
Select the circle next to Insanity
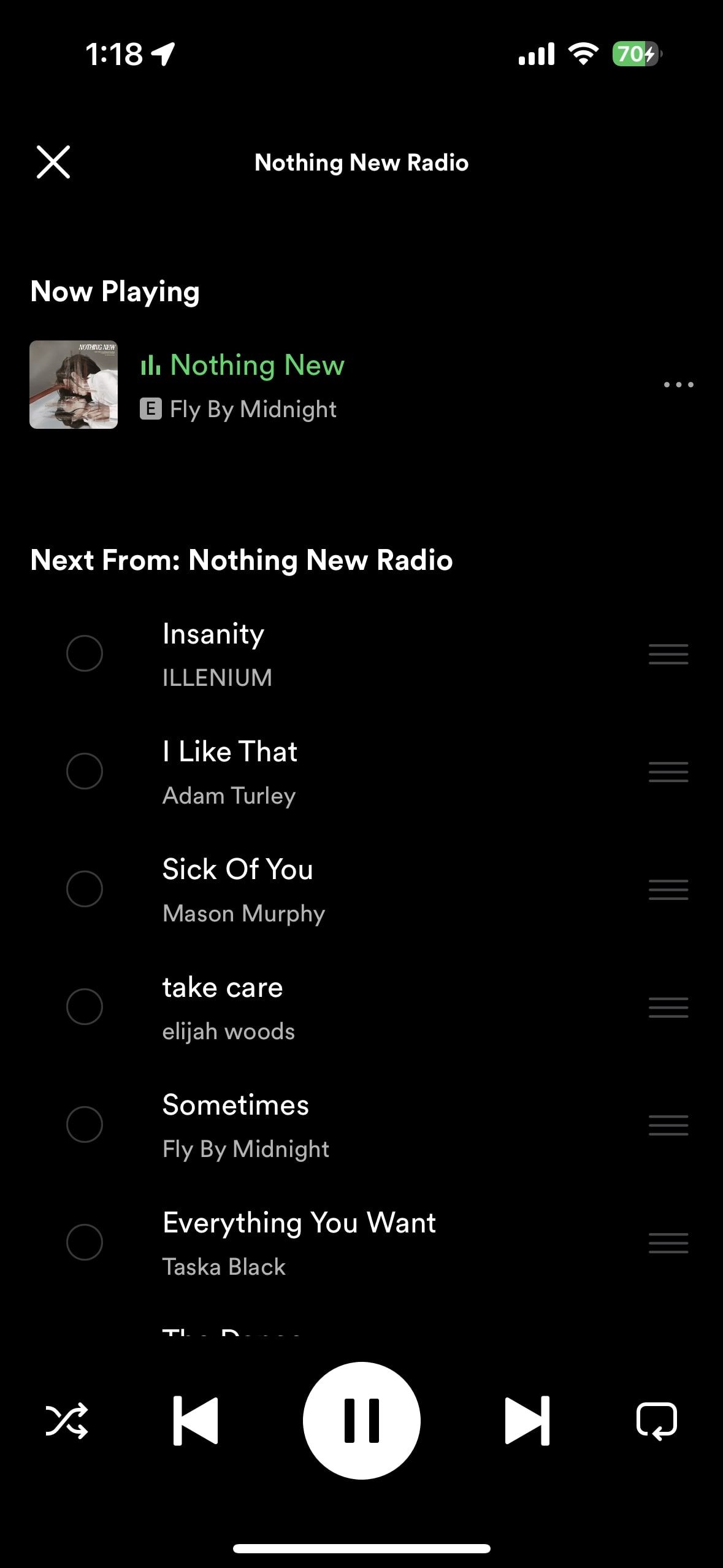[85, 653]
